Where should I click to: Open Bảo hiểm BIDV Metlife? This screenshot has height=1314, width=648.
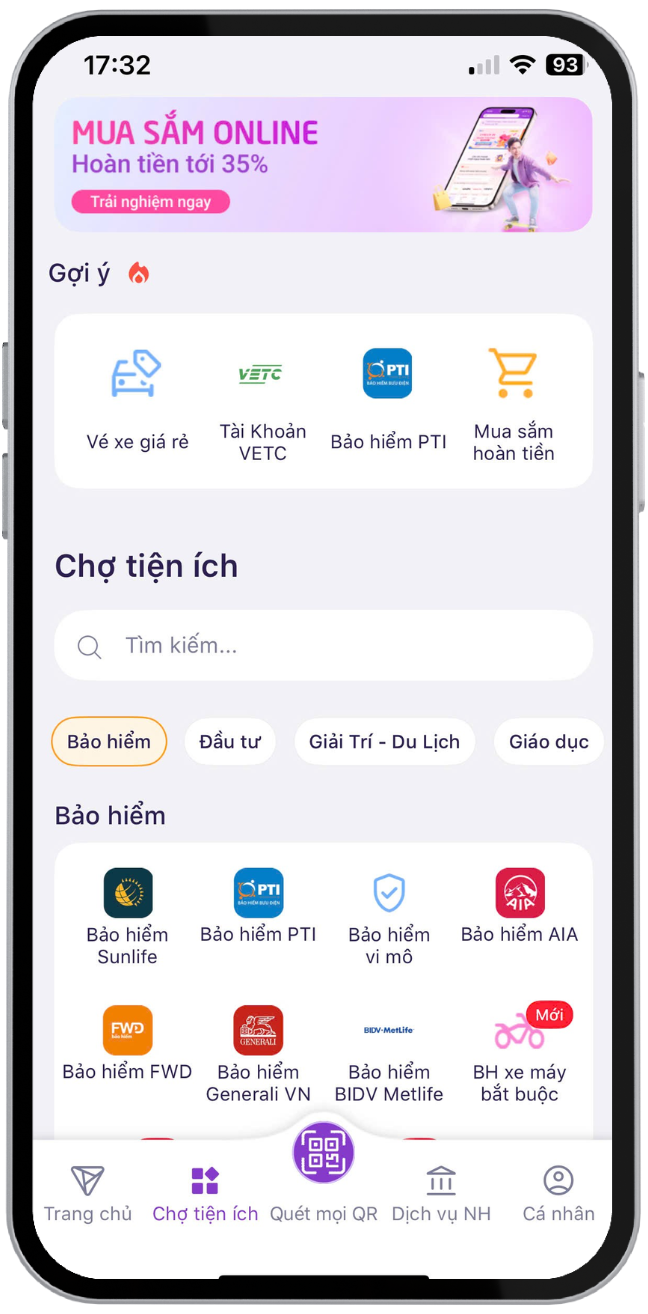(388, 1052)
